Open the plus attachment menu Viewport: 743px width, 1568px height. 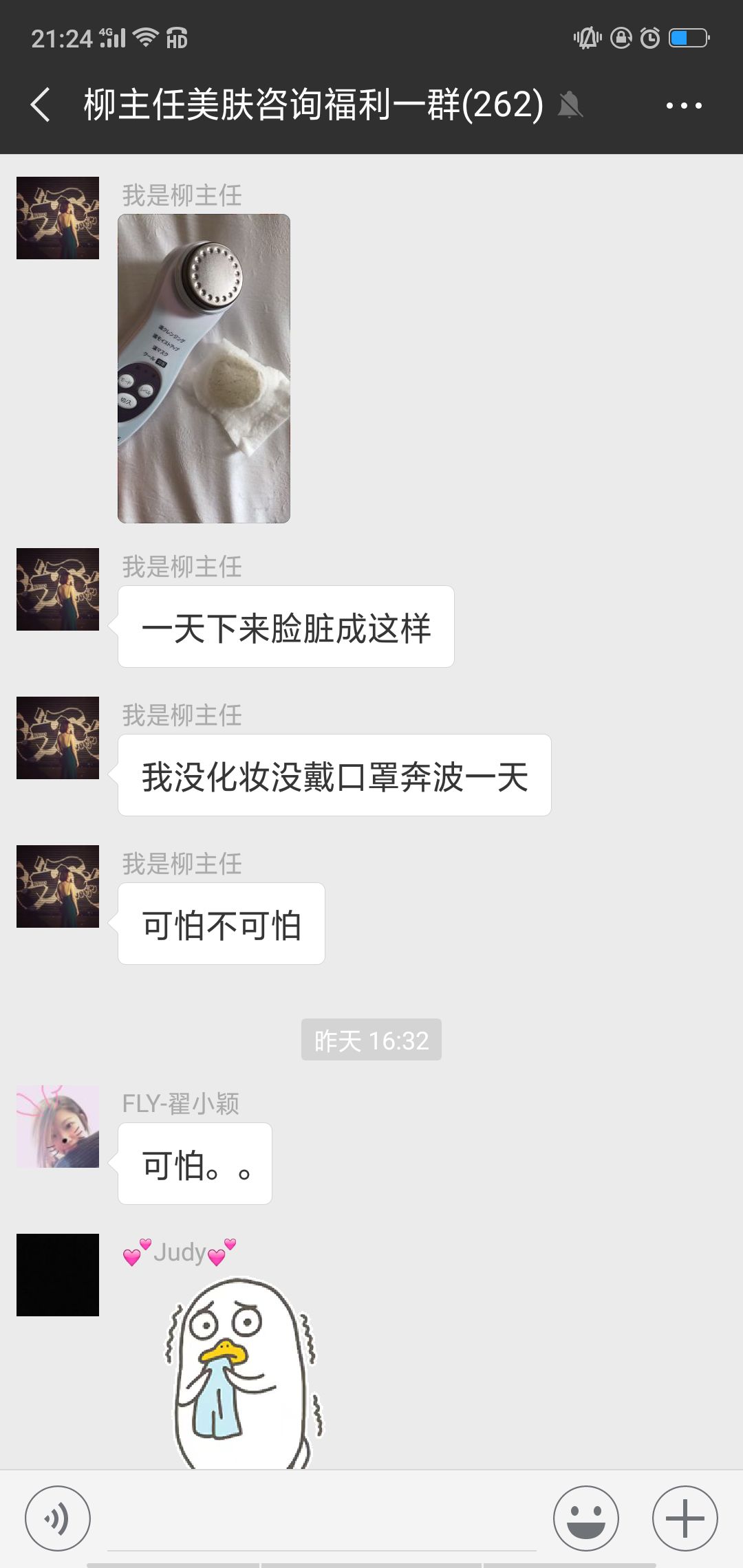pyautogui.click(x=685, y=1518)
